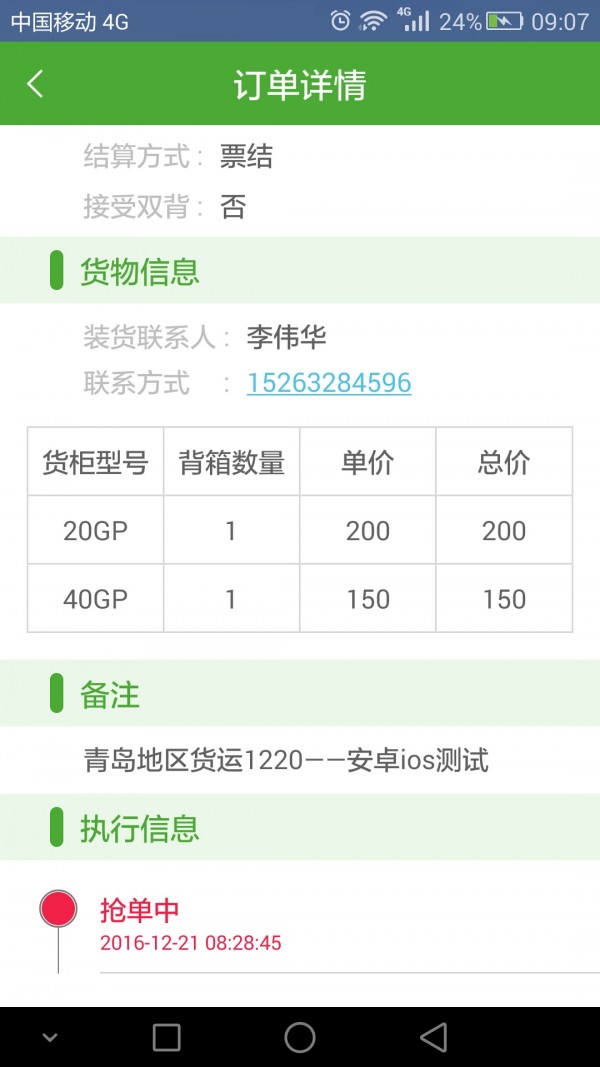
Task: Go back from the 订单详情 page
Action: click(x=36, y=84)
